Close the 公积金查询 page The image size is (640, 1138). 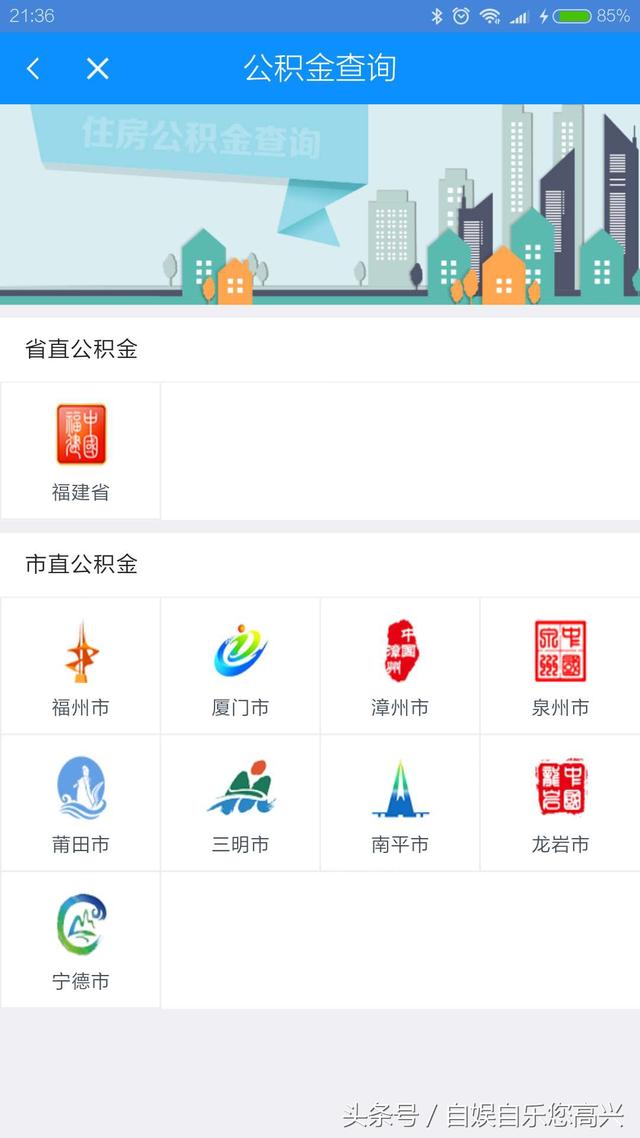(97, 68)
